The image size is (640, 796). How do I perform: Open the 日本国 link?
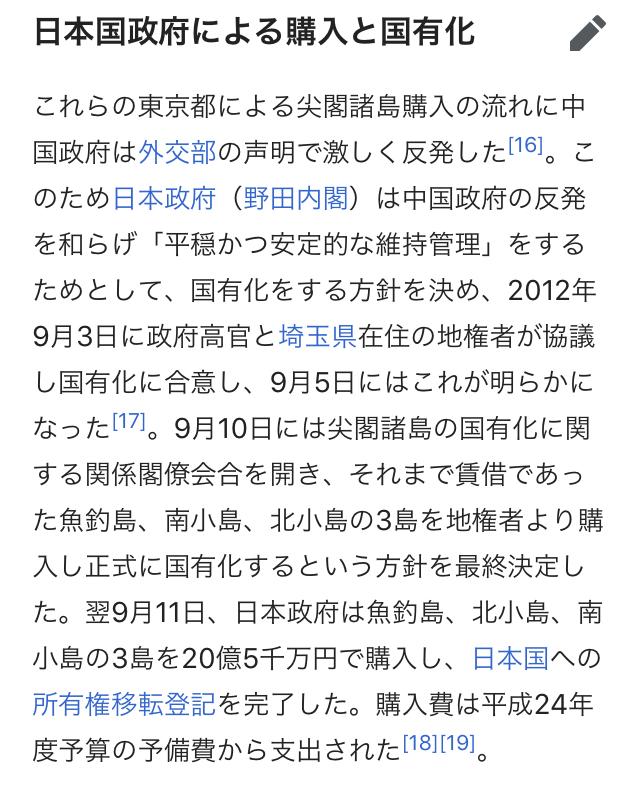[511, 659]
